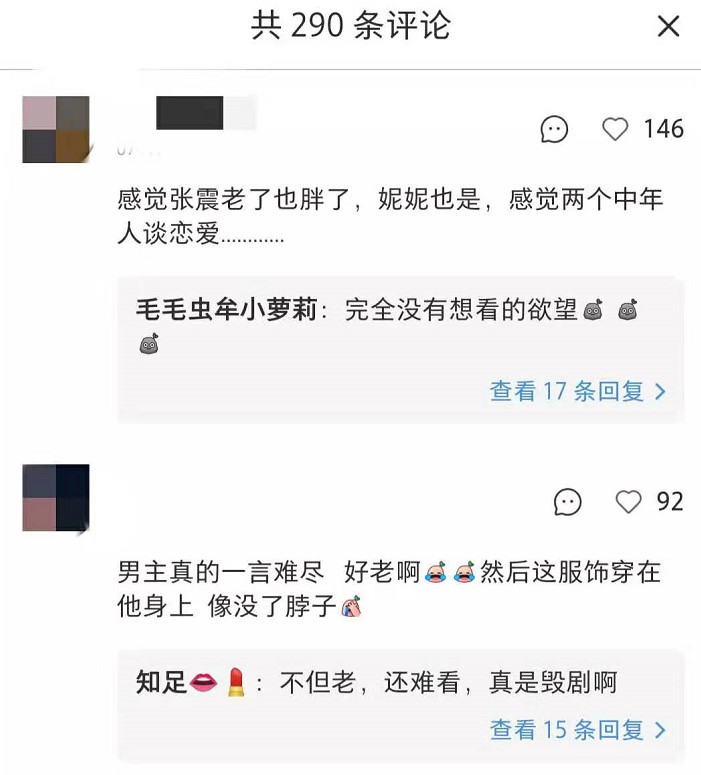Like the comment with 92 likes
Viewport: 701px width, 775px height.
click(628, 502)
